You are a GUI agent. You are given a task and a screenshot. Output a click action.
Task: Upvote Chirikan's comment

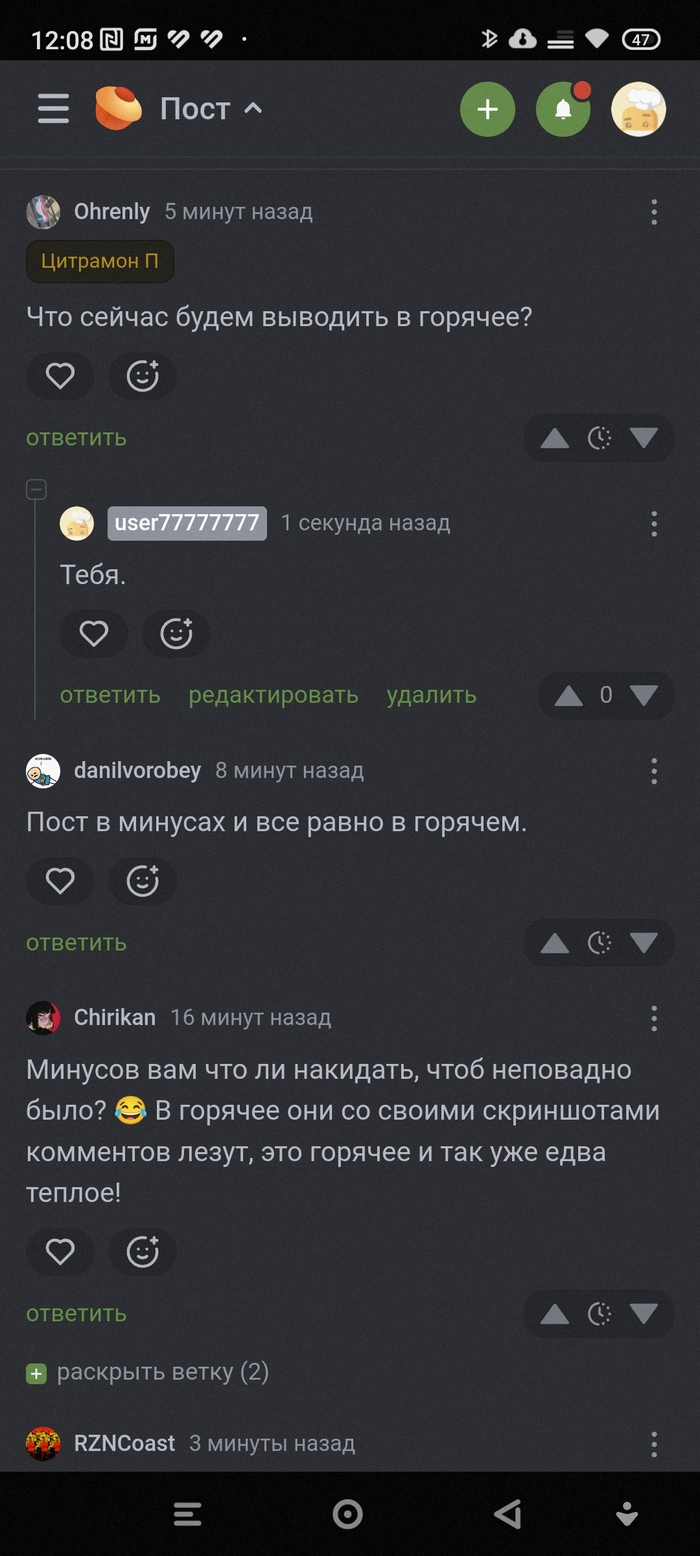click(554, 1314)
